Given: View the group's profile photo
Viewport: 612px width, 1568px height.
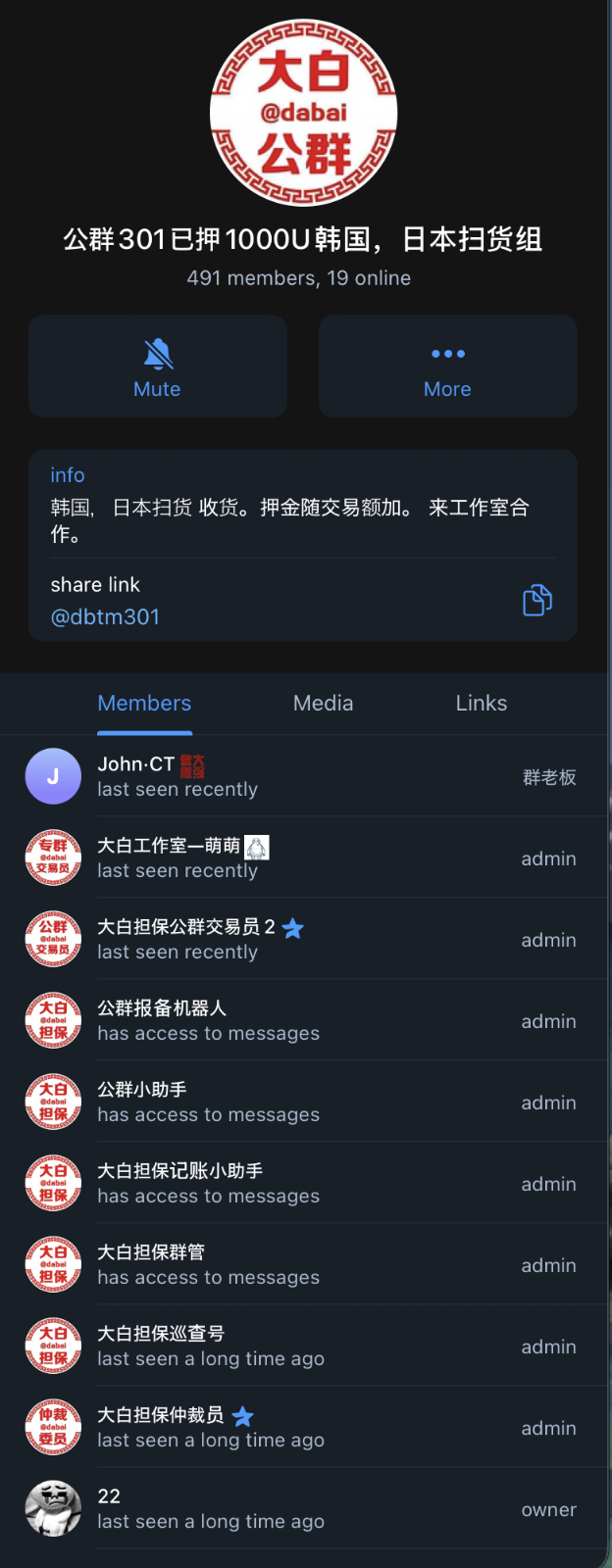Looking at the screenshot, I should (303, 113).
